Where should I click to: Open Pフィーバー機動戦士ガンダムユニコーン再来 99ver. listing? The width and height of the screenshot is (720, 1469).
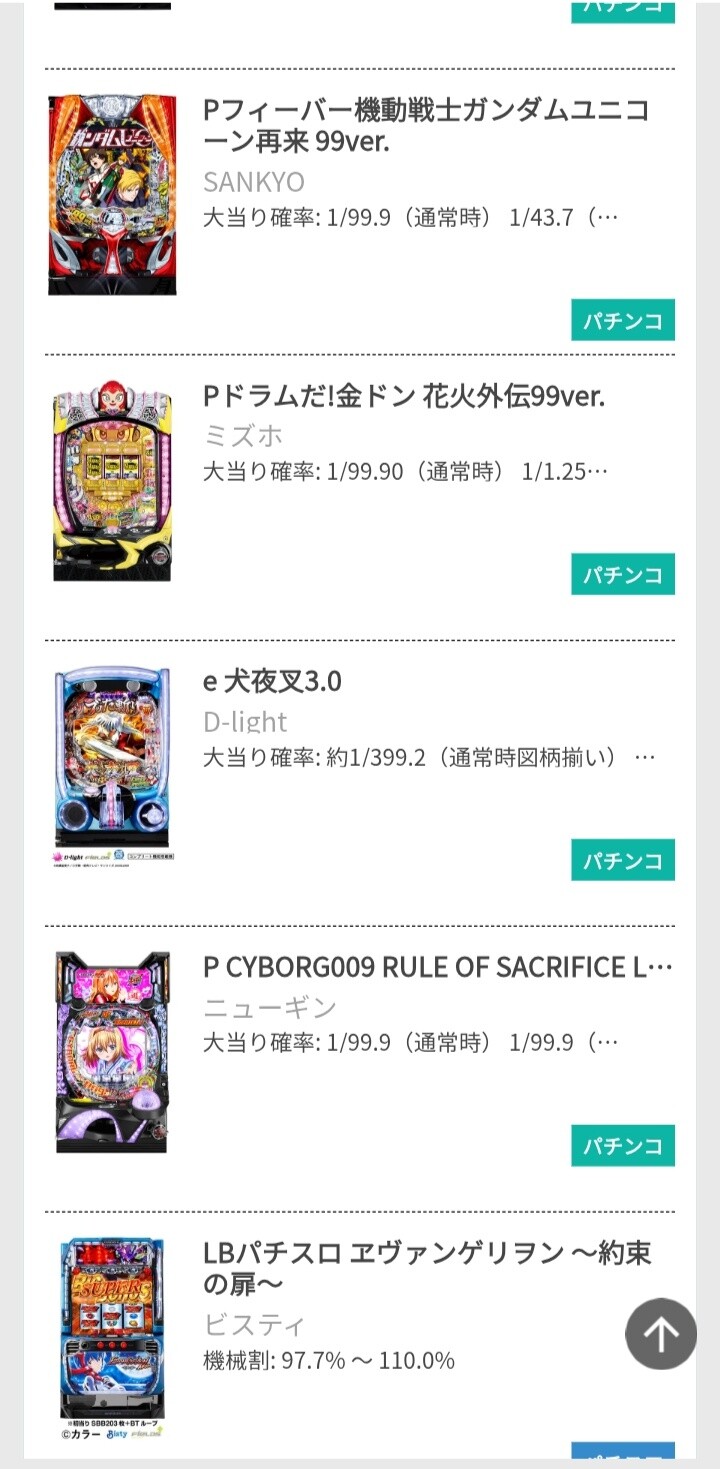[x=426, y=125]
